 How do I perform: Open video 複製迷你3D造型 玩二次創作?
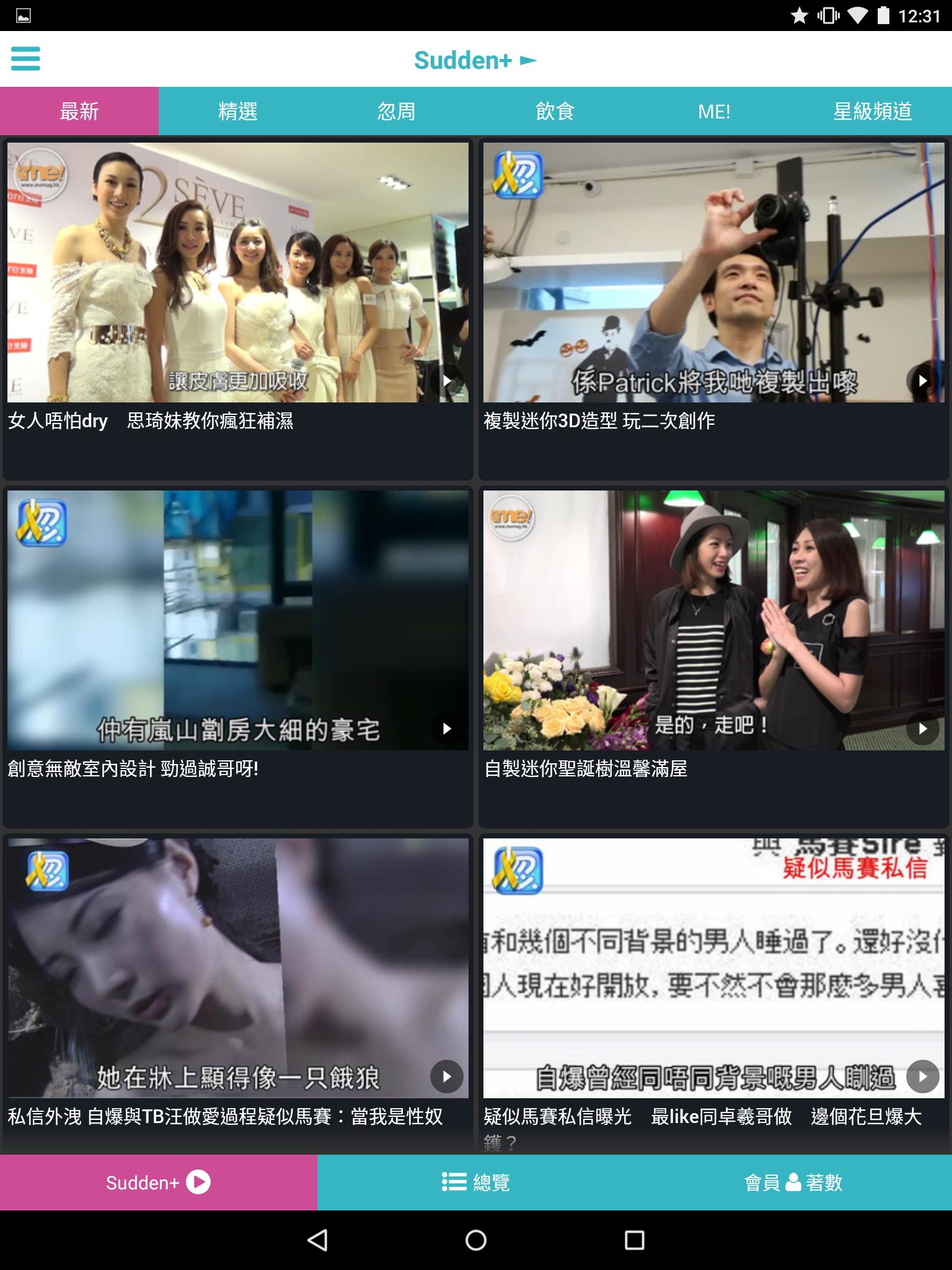[714, 273]
